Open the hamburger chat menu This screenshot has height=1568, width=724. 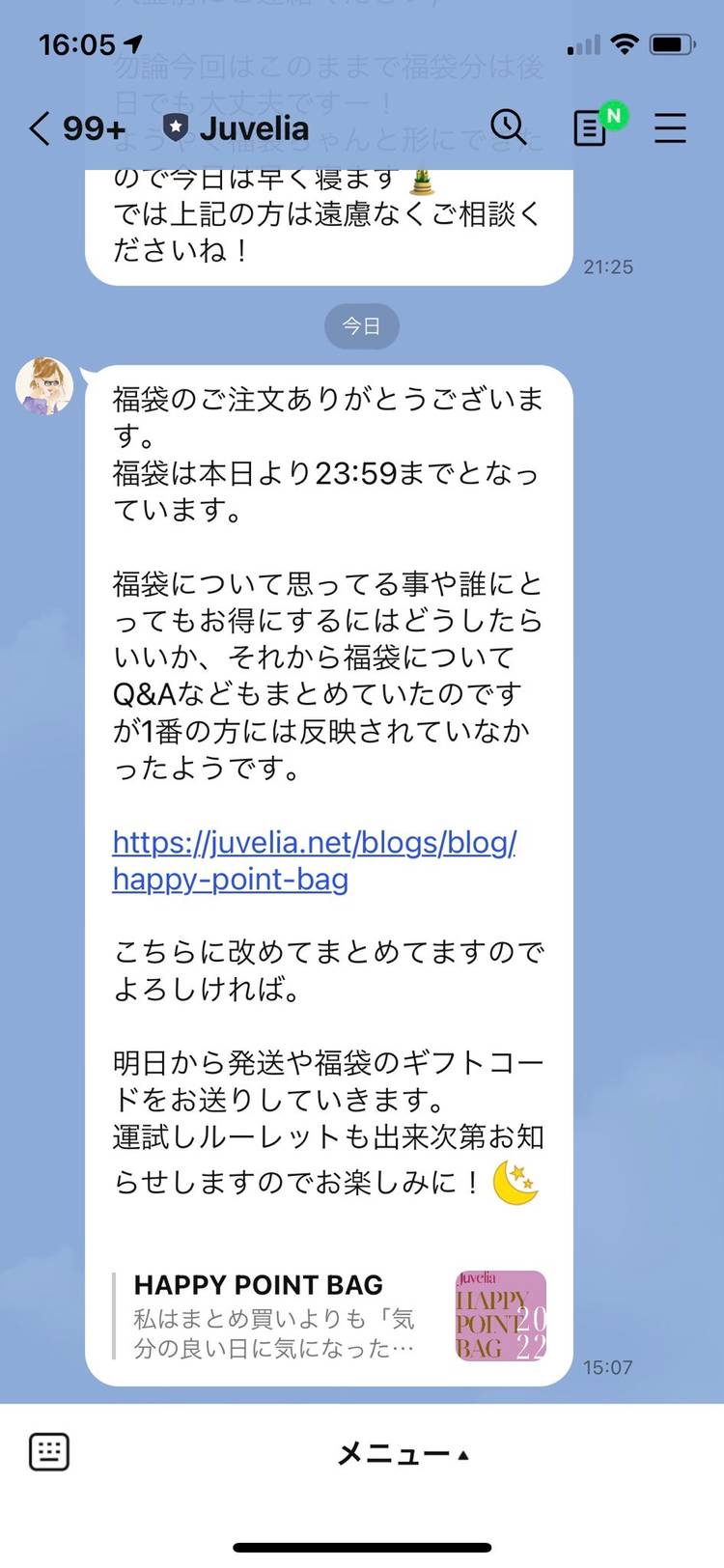click(670, 127)
